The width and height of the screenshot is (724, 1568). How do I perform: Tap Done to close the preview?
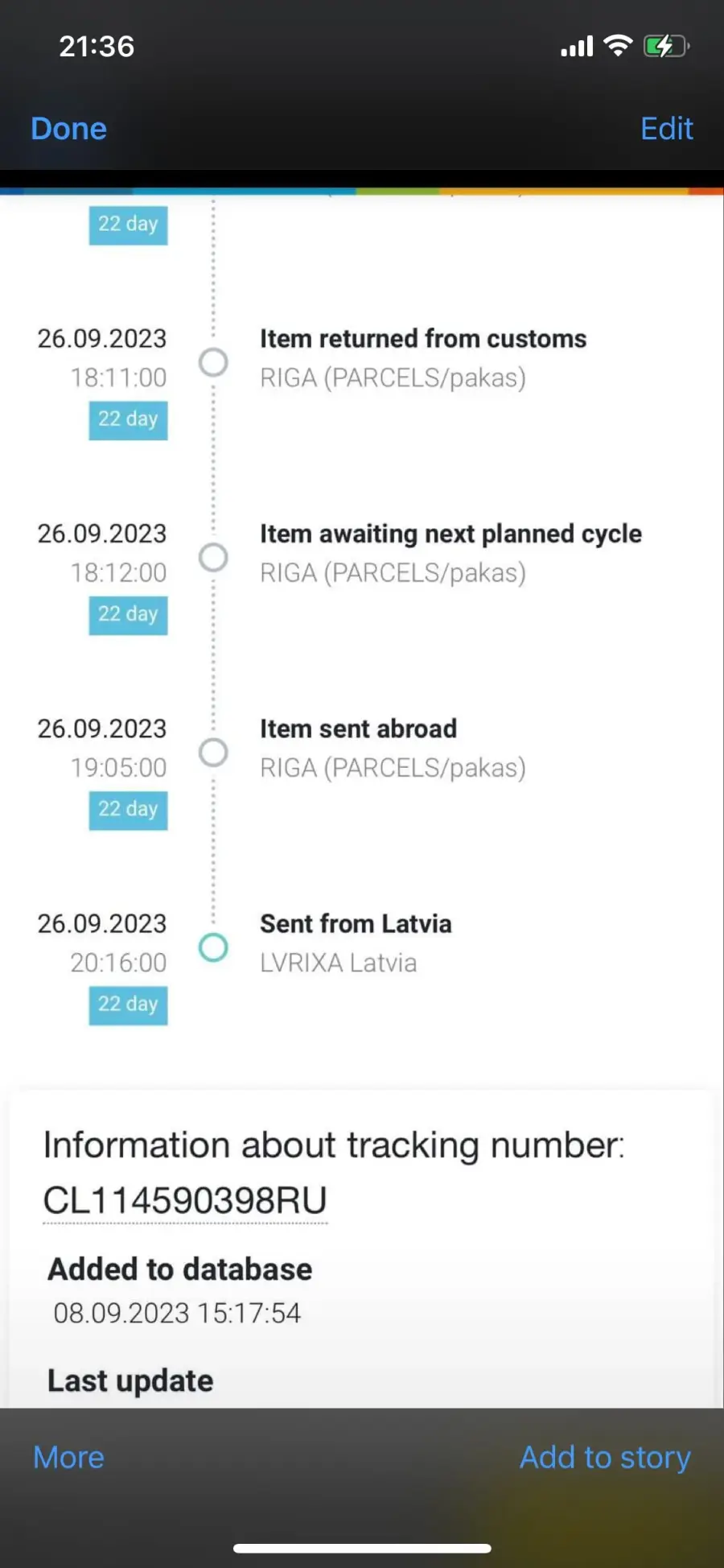[68, 129]
